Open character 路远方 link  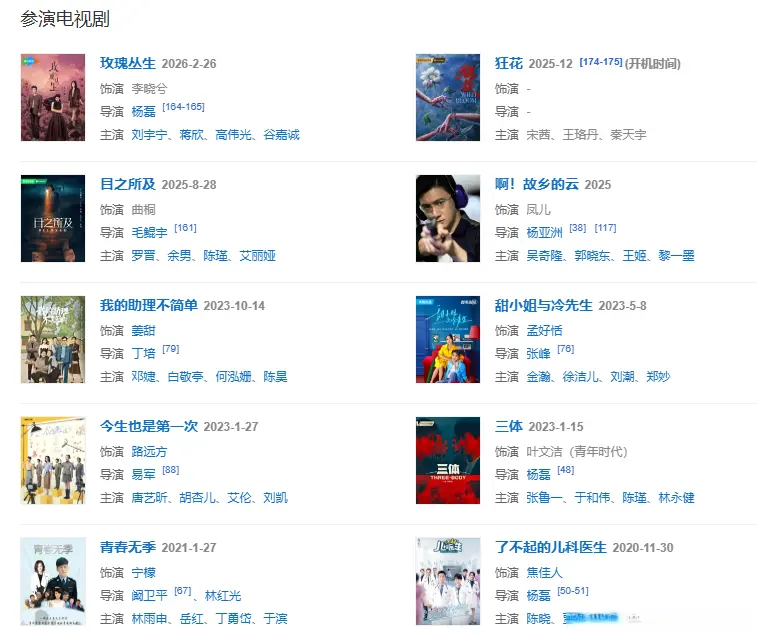[150, 452]
